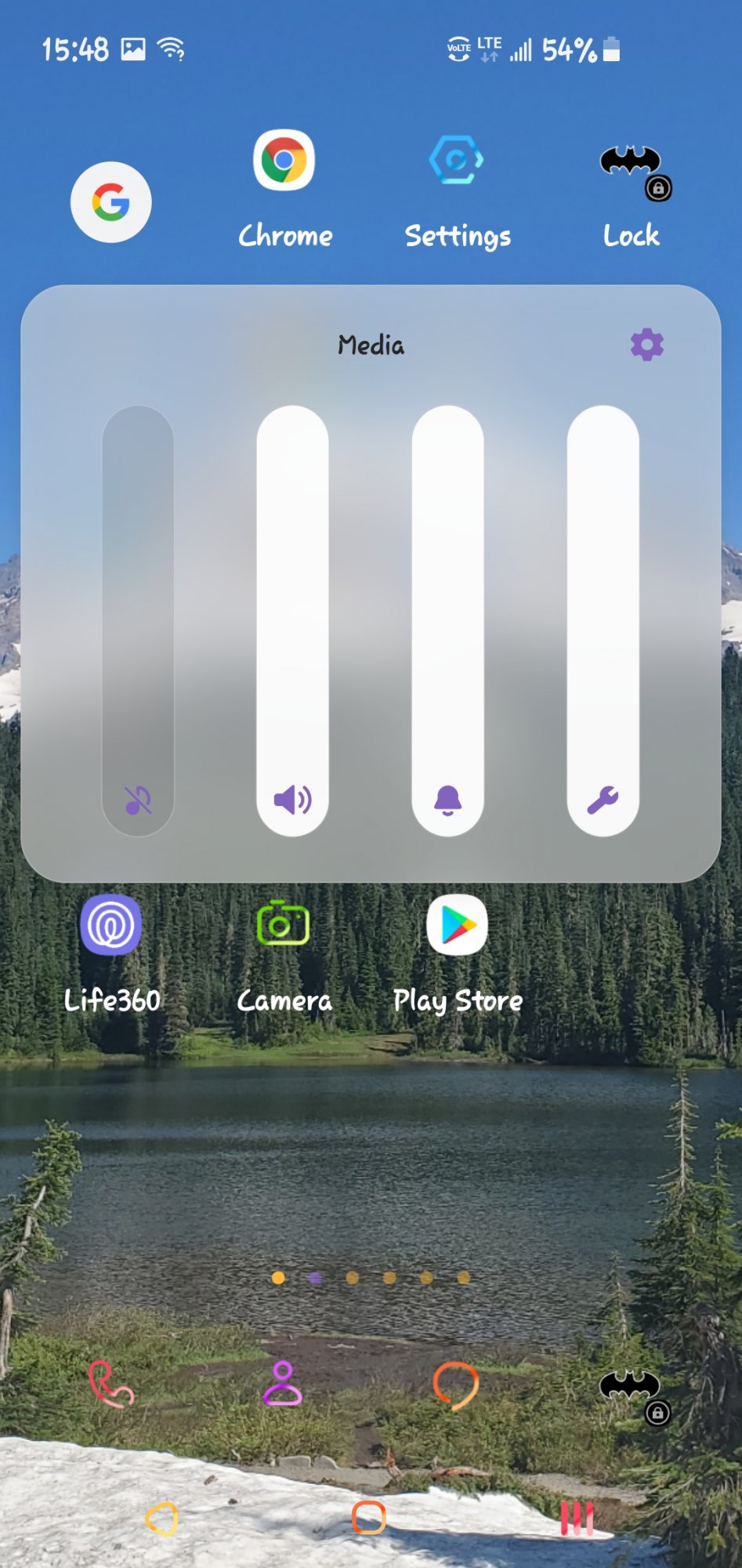Open Messages from the dock
The width and height of the screenshot is (742, 1568).
(x=456, y=1385)
